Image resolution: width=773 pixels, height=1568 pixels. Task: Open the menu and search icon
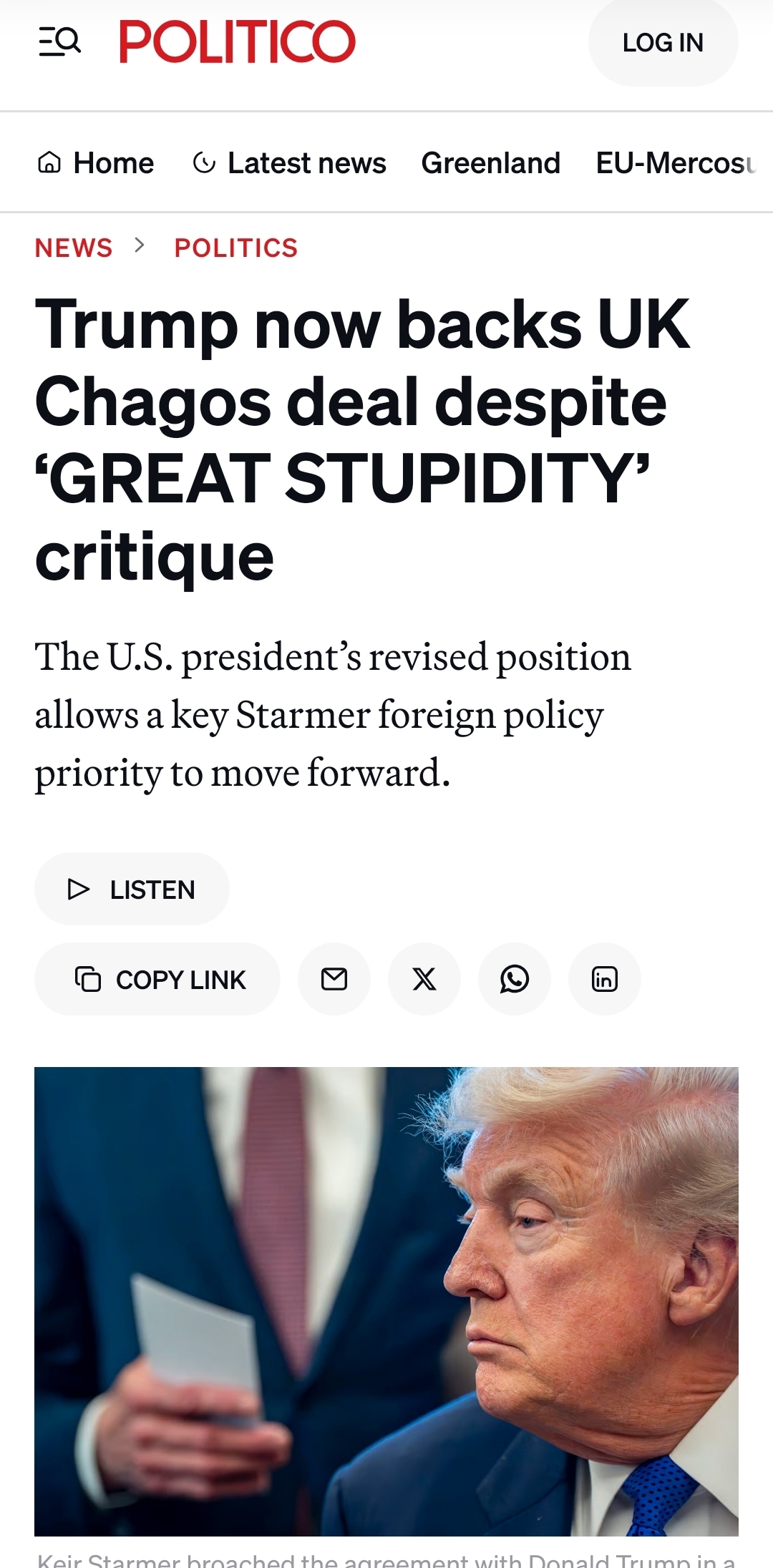[x=59, y=42]
